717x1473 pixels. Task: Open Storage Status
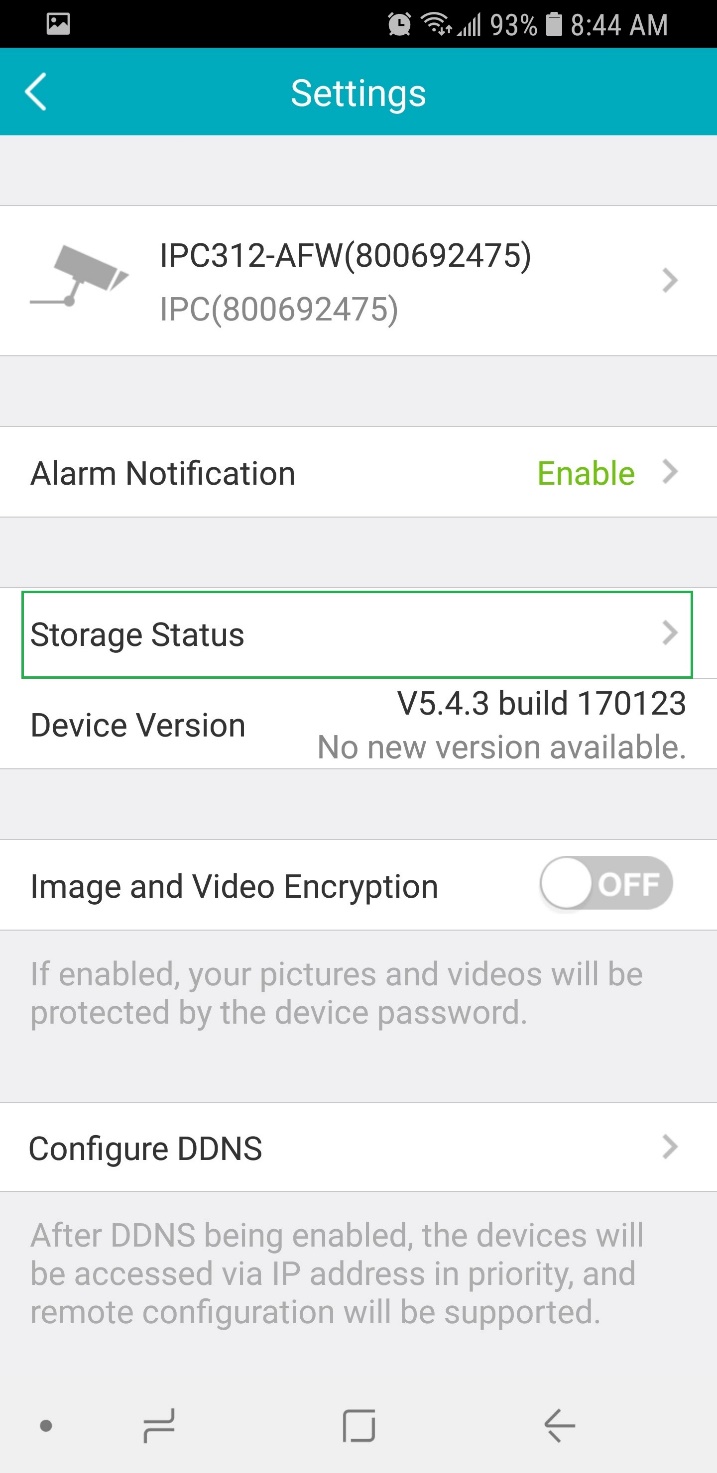[358, 634]
